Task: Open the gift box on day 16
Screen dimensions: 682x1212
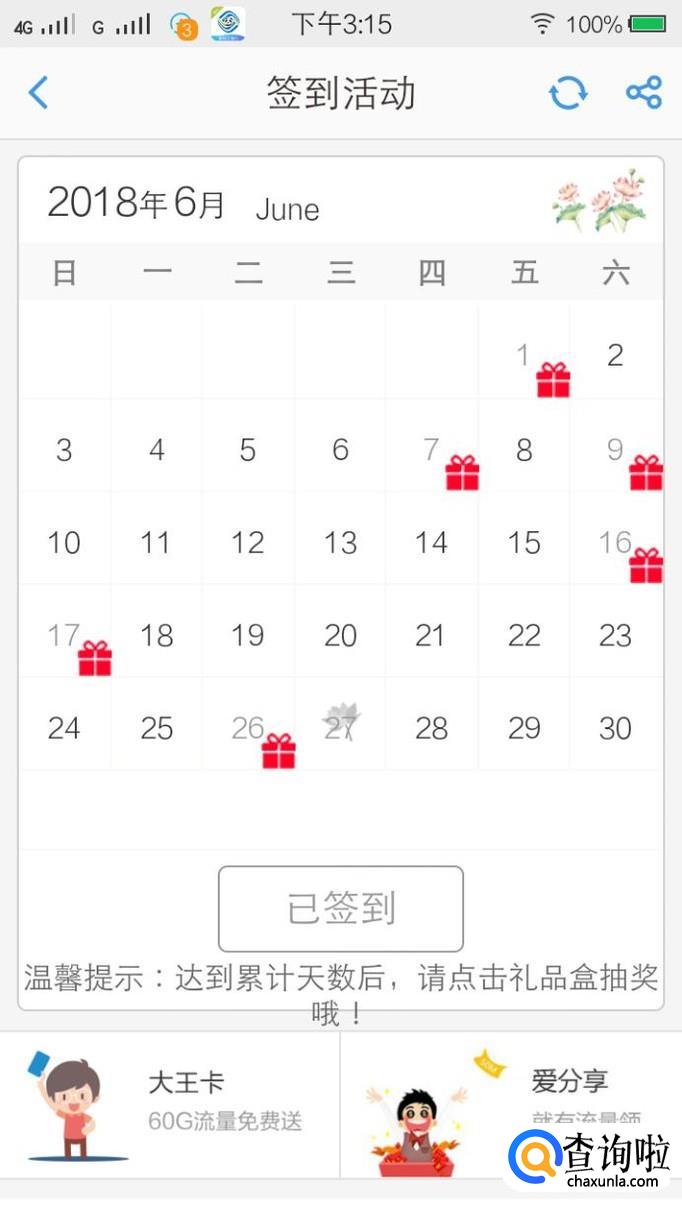Action: pyautogui.click(x=646, y=565)
